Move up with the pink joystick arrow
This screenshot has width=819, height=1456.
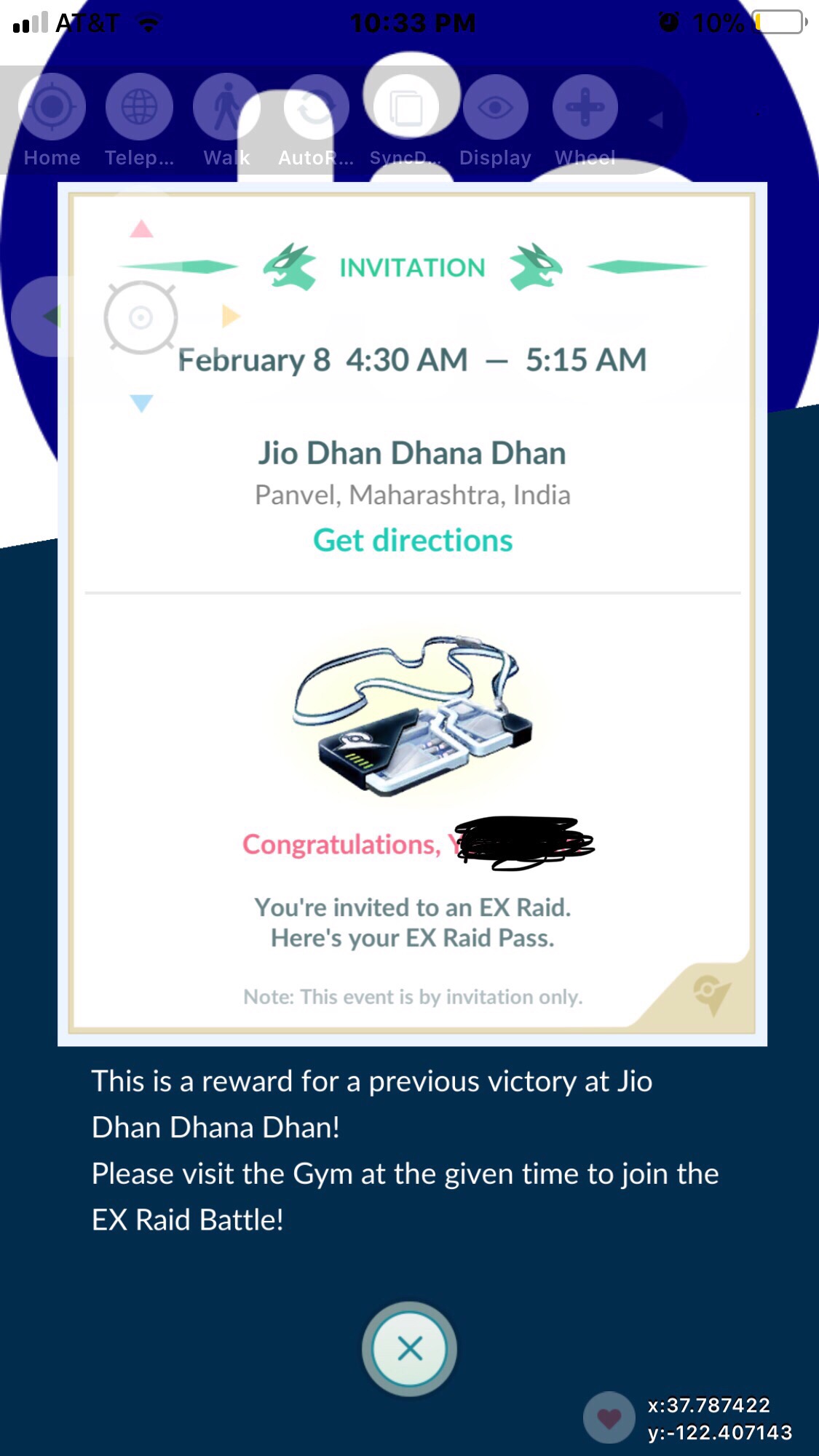(141, 230)
